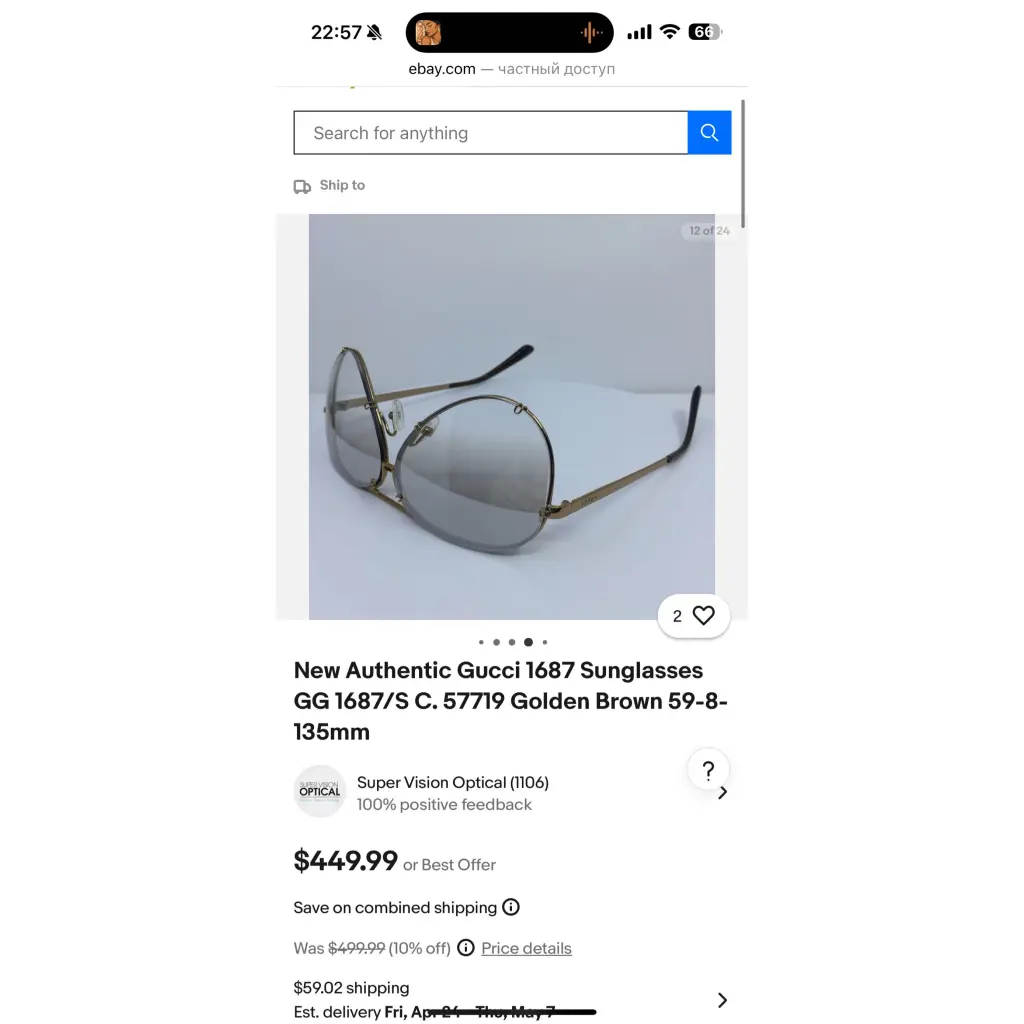Screen dimensions: 1024x1024
Task: Show the combined shipping info icon
Action: coord(511,908)
